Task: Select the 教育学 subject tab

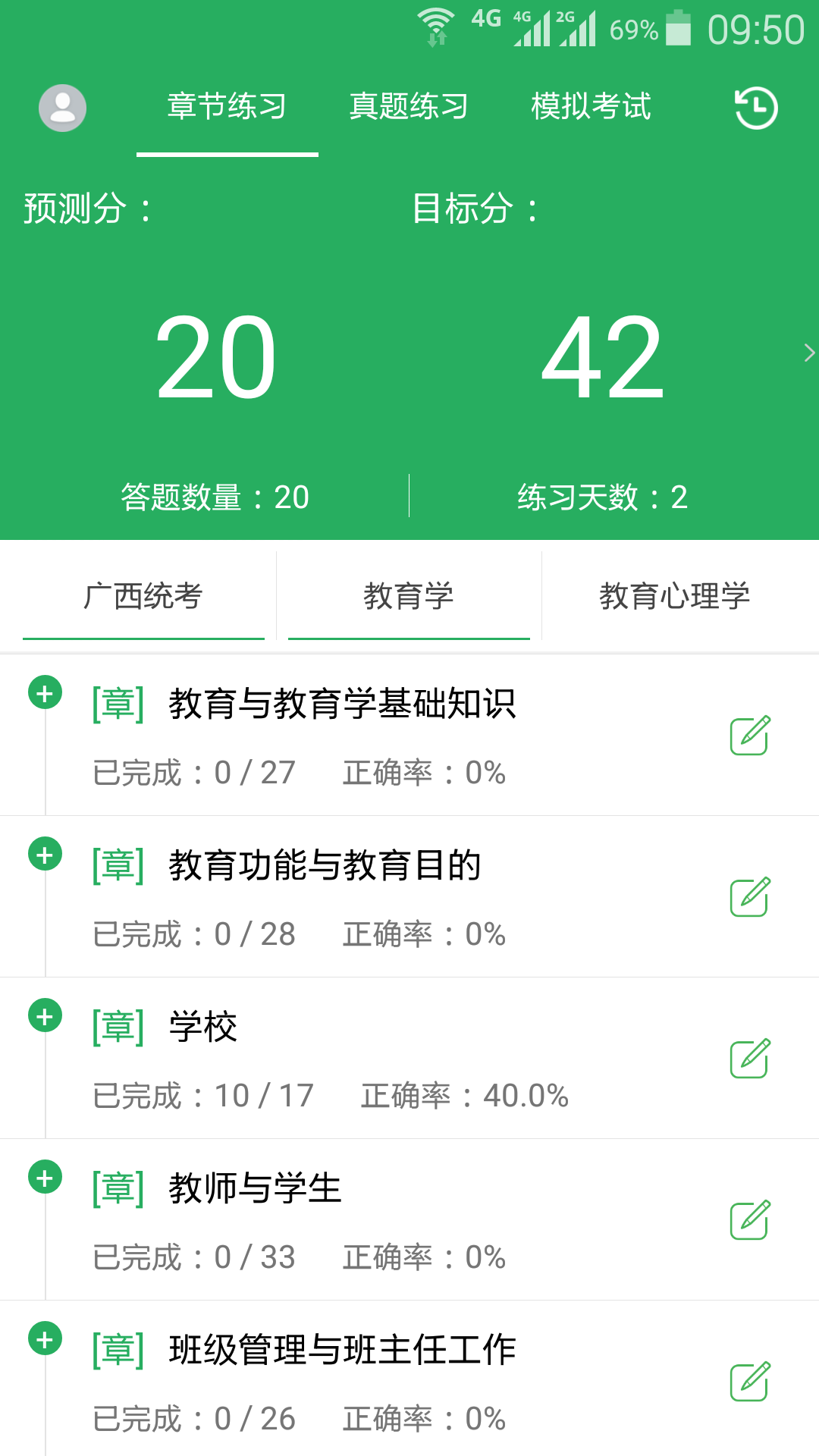Action: [409, 596]
